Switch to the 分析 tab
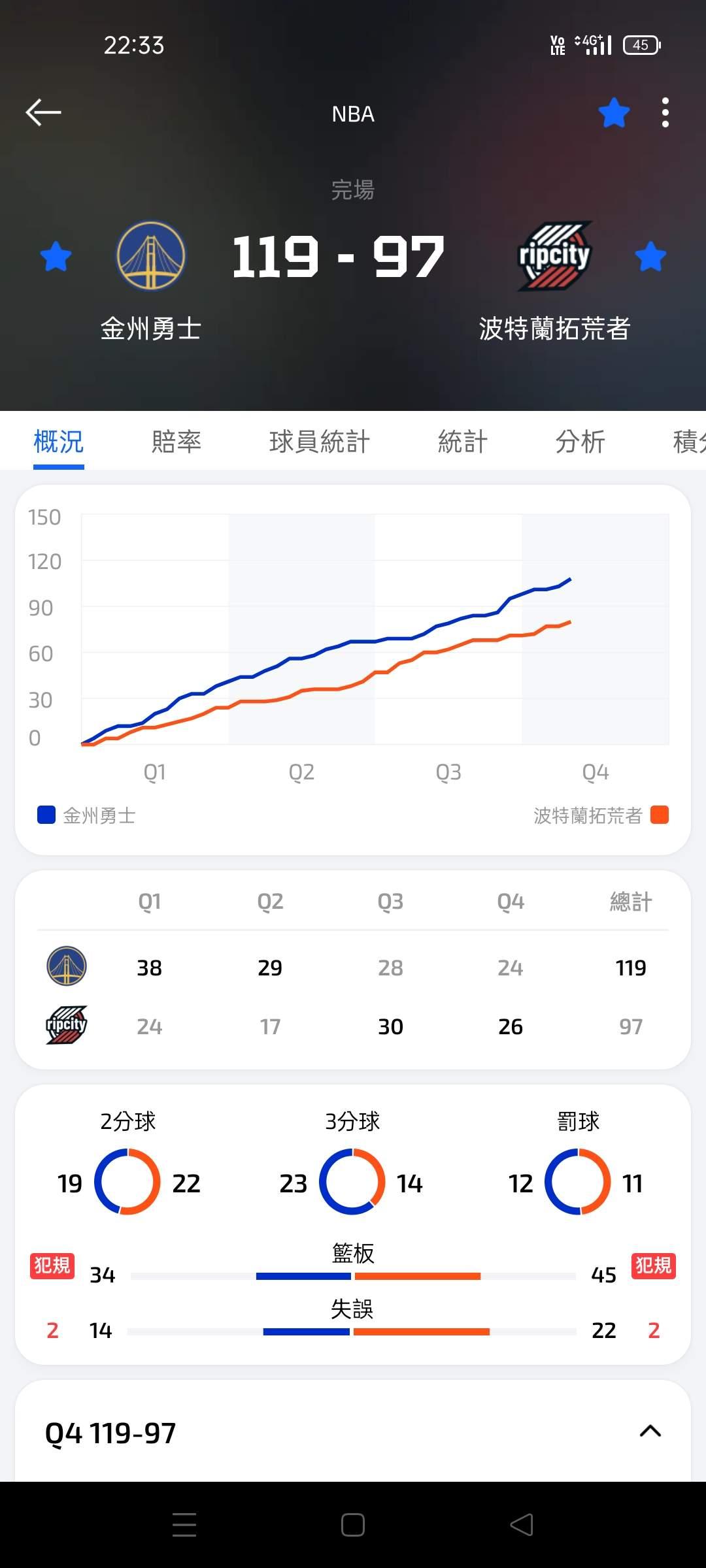Screen dimensions: 706x1568 click(x=580, y=442)
